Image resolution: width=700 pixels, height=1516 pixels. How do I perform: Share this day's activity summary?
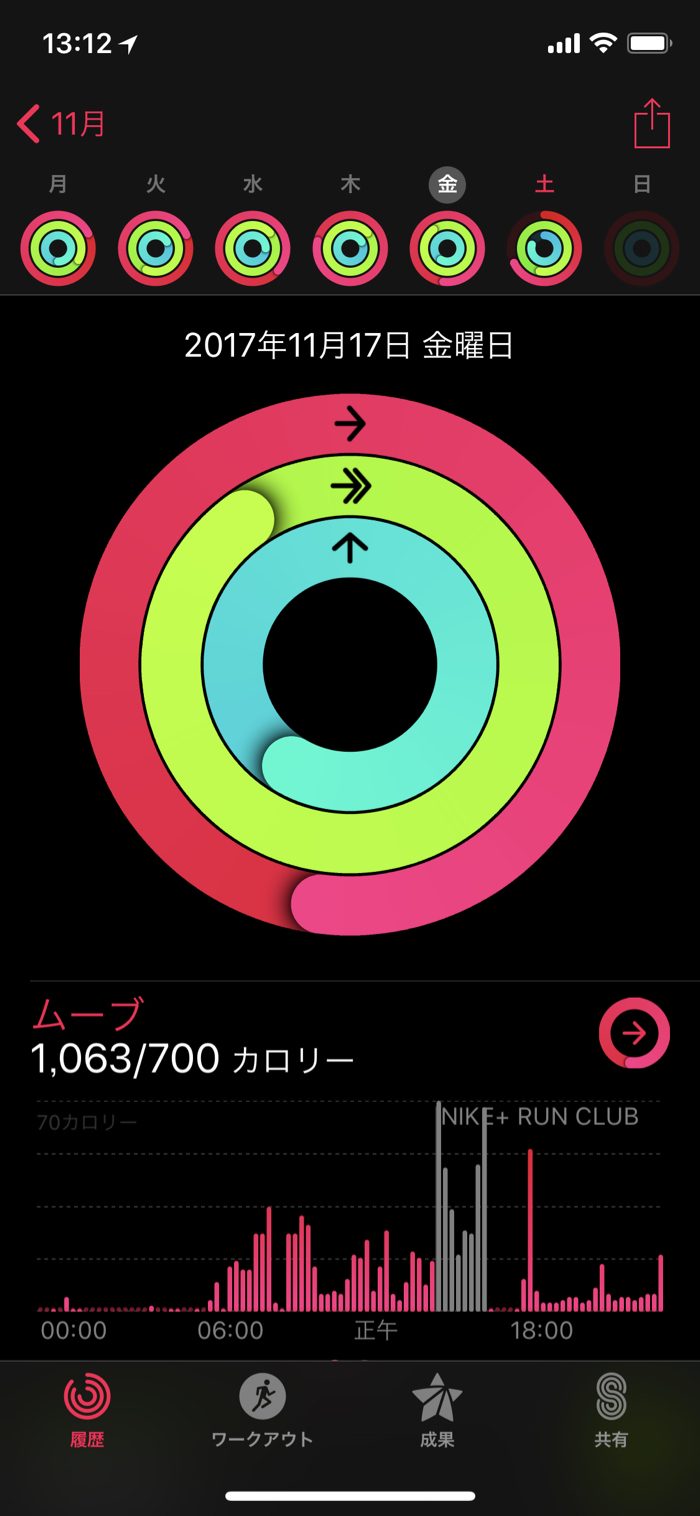click(651, 125)
